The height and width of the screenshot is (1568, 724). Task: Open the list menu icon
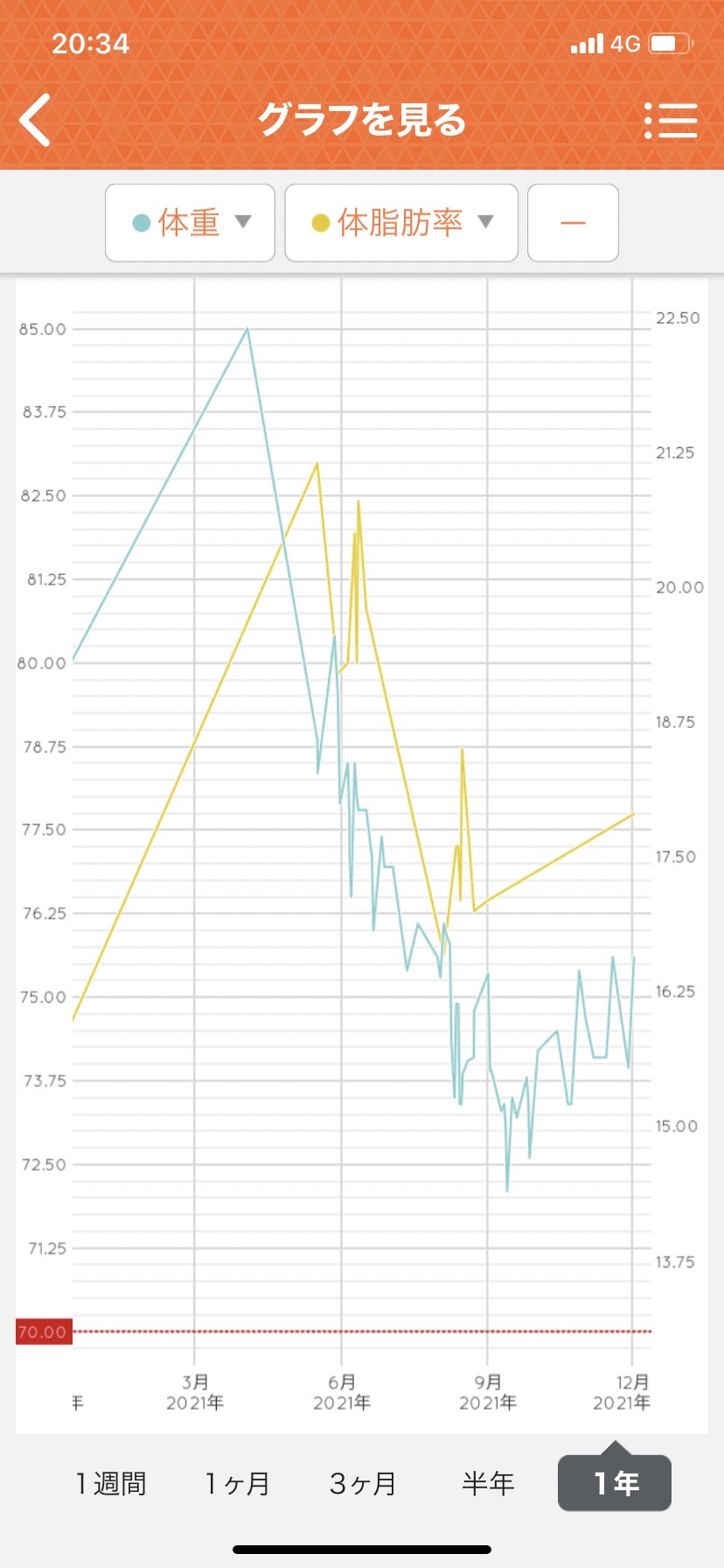coord(671,121)
